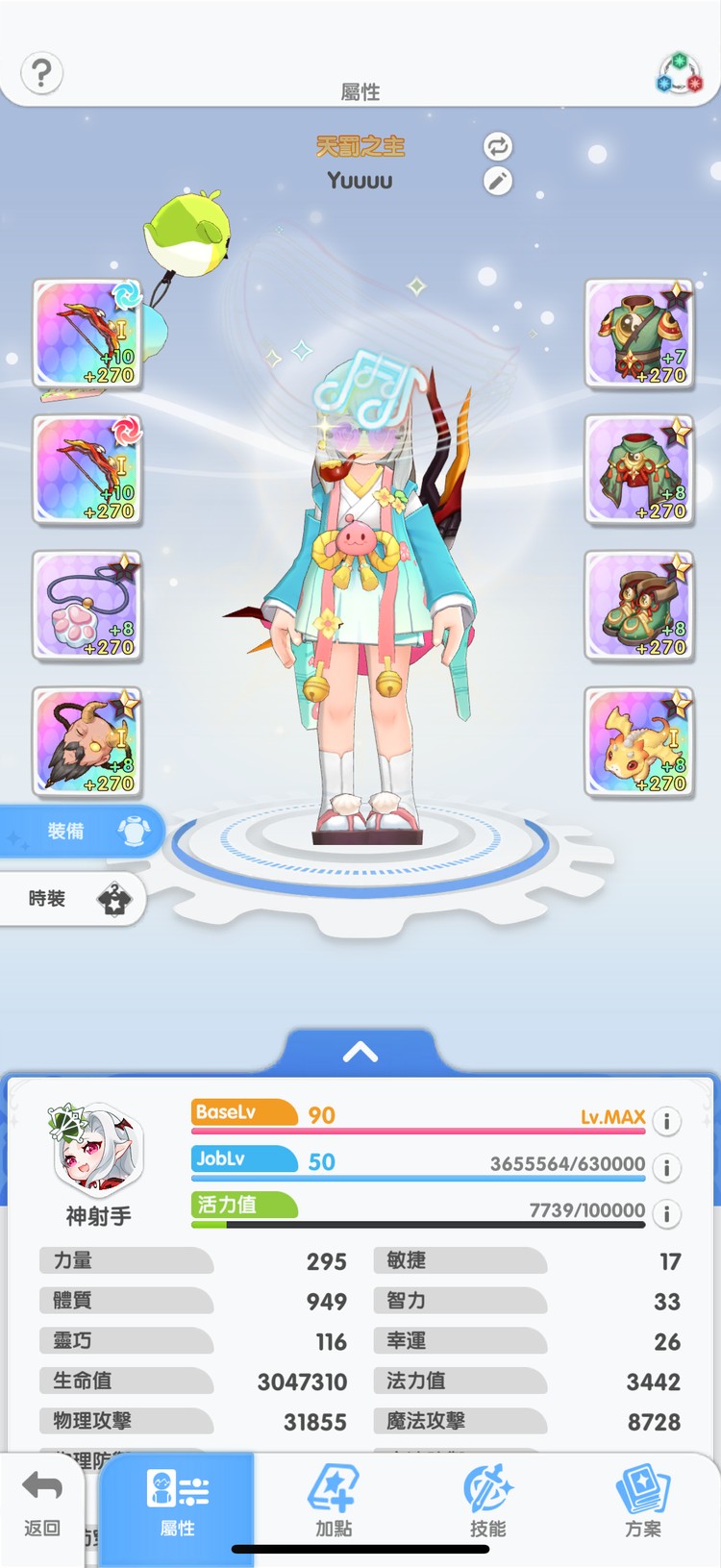Open the paw necklace accessory slot
Image resolution: width=721 pixels, height=1568 pixels.
tap(87, 606)
